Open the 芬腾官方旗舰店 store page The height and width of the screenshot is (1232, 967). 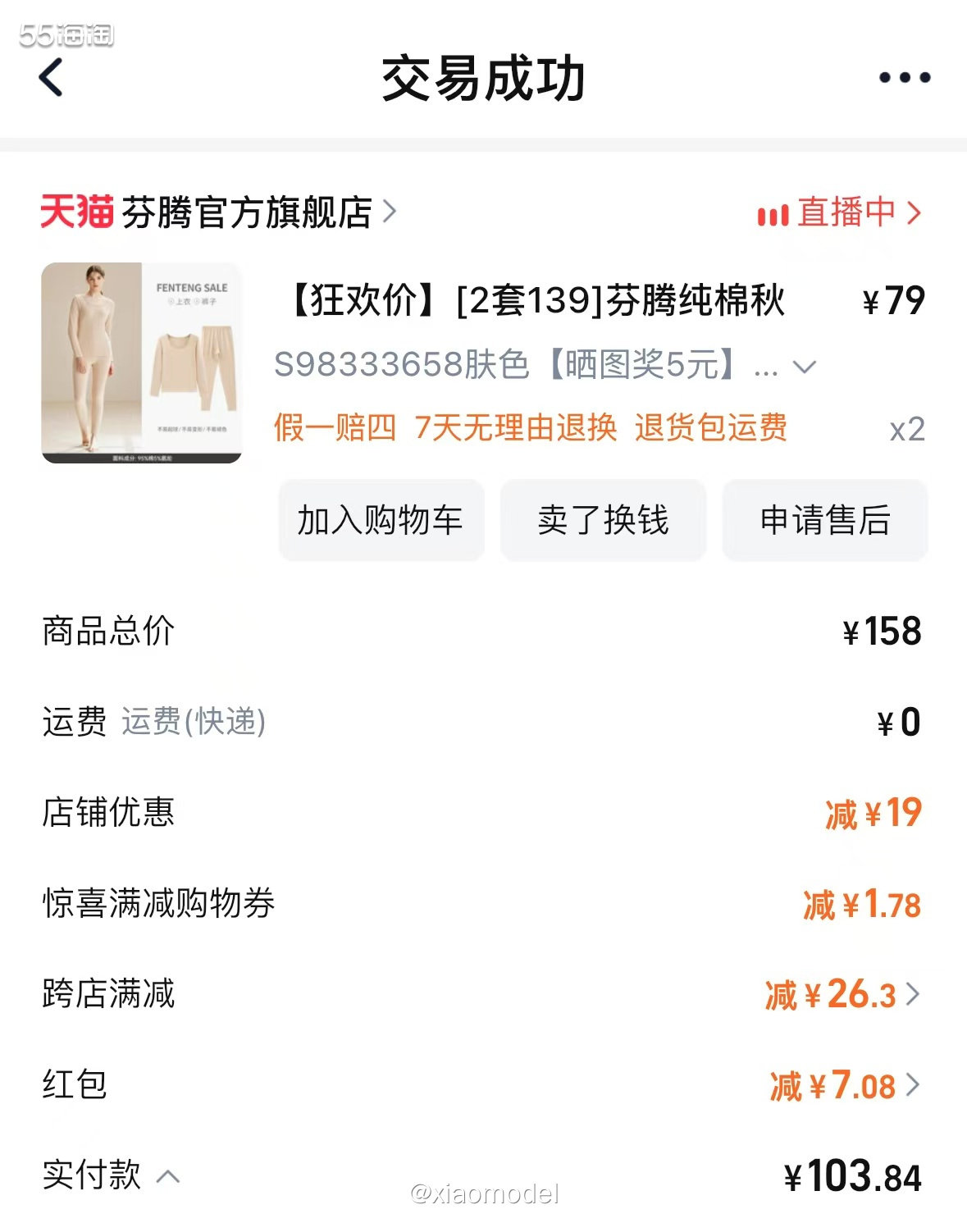click(246, 212)
